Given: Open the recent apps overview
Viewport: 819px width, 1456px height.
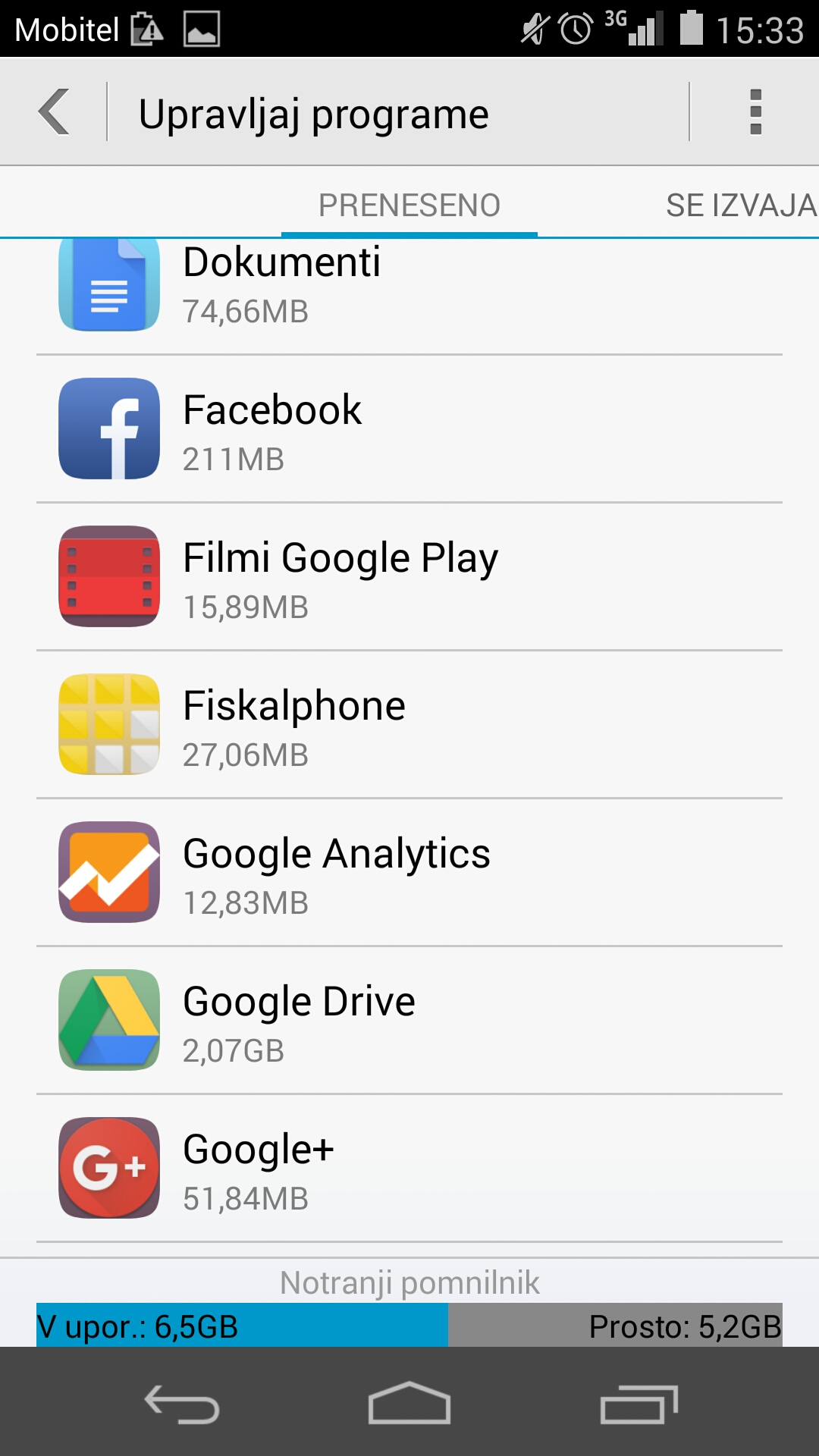Looking at the screenshot, I should (x=638, y=1403).
